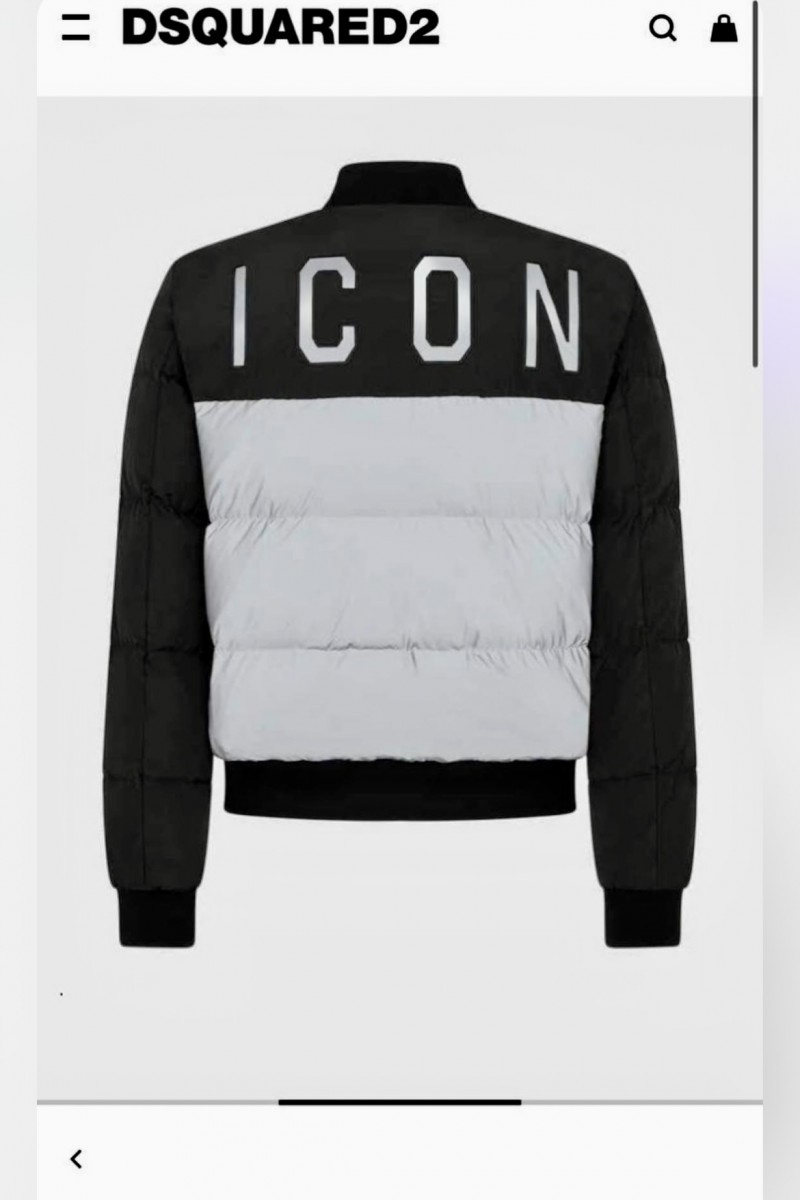Go back with the bottom arrow
This screenshot has width=800, height=1200.
pos(76,1159)
